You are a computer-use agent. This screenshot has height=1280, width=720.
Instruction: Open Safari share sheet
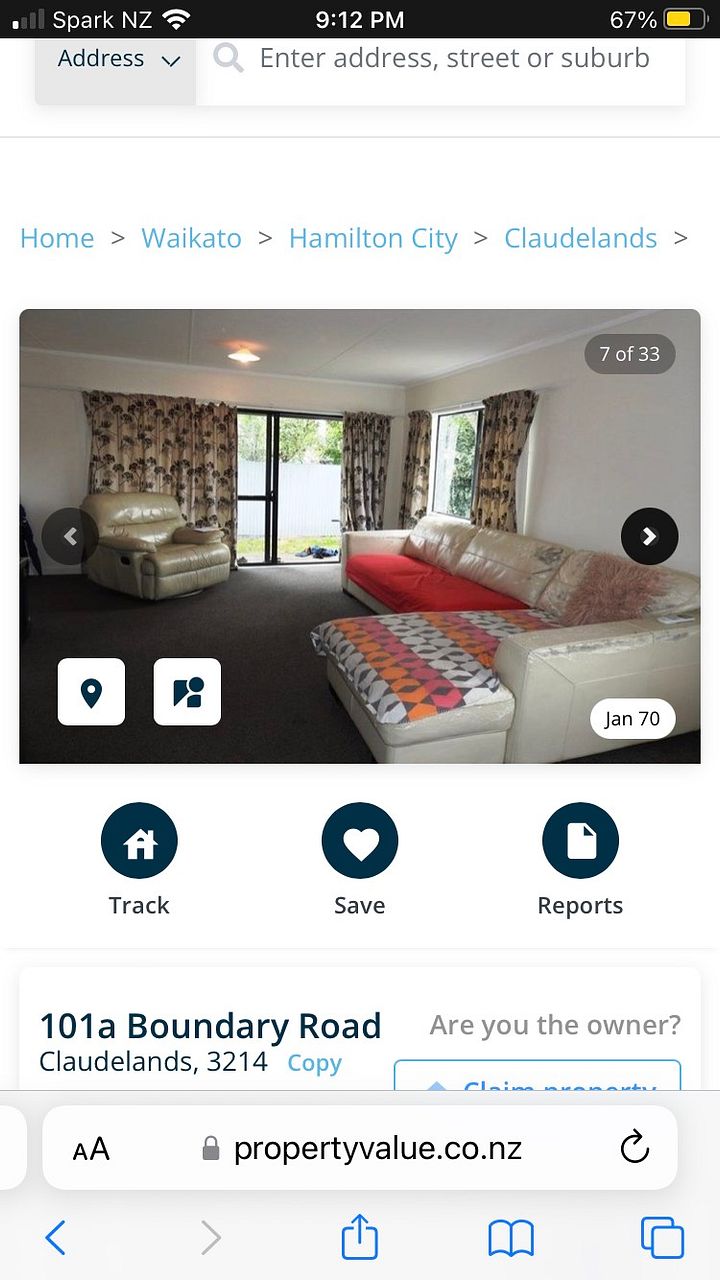pos(360,1238)
